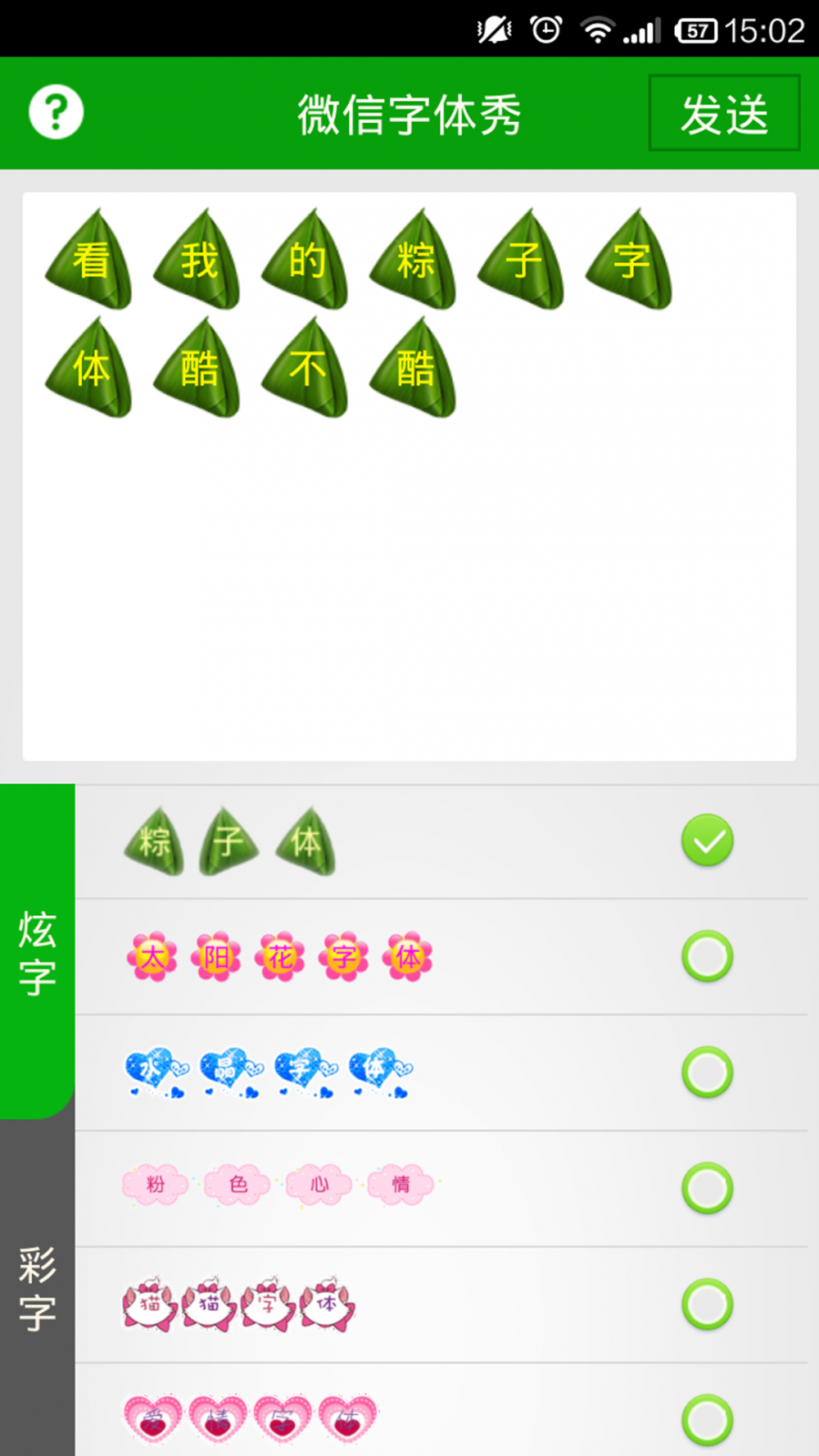The width and height of the screenshot is (819, 1456).
Task: Pick the 猫猫字体 font style
Action: click(x=708, y=1304)
